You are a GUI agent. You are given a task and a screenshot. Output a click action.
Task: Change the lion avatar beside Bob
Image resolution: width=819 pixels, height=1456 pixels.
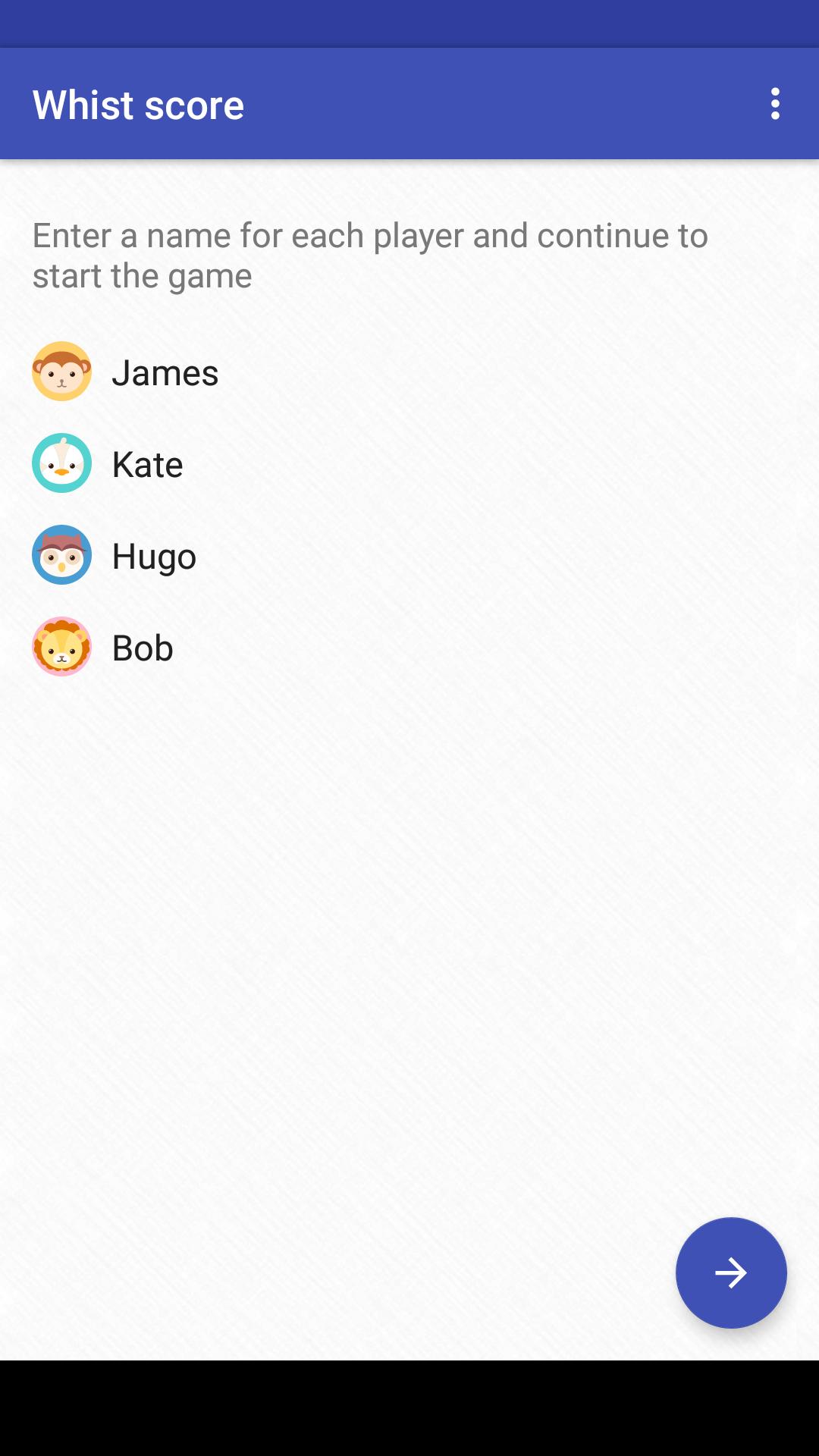coord(62,647)
